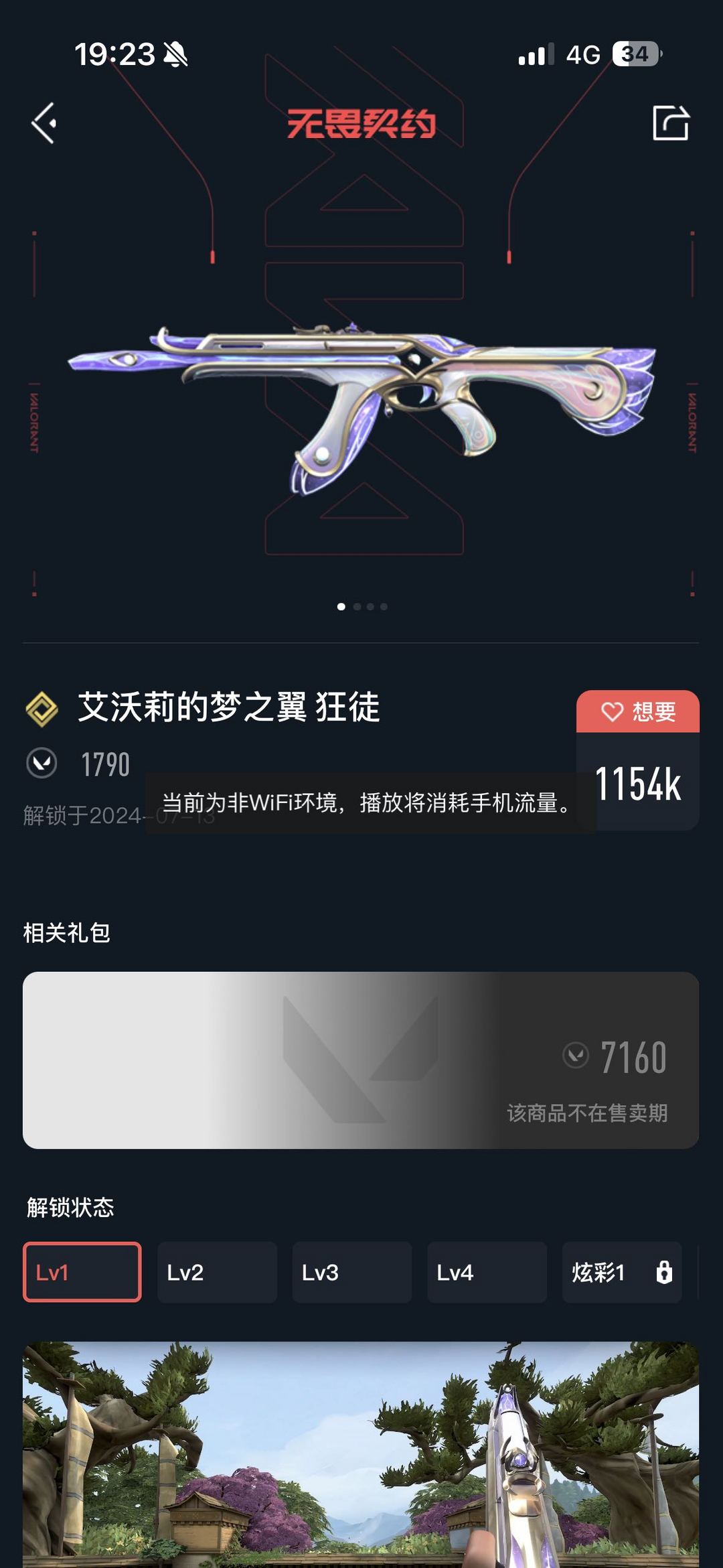This screenshot has width=723, height=1568.
Task: Select the Lv1 unlock level
Action: [x=82, y=1272]
